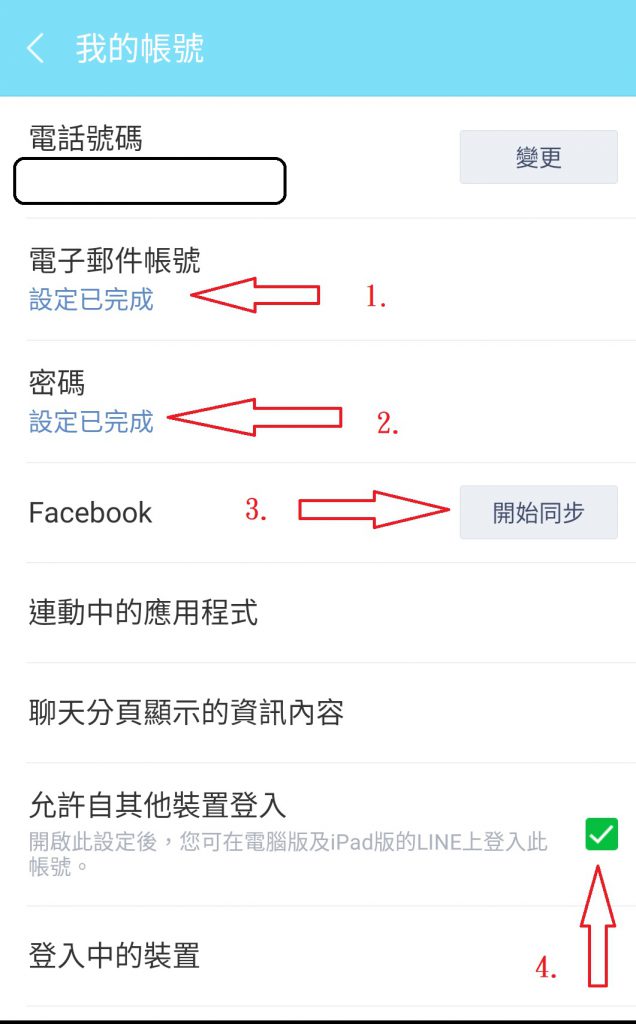
Task: Open 連動中的應用程式
Action: point(143,612)
